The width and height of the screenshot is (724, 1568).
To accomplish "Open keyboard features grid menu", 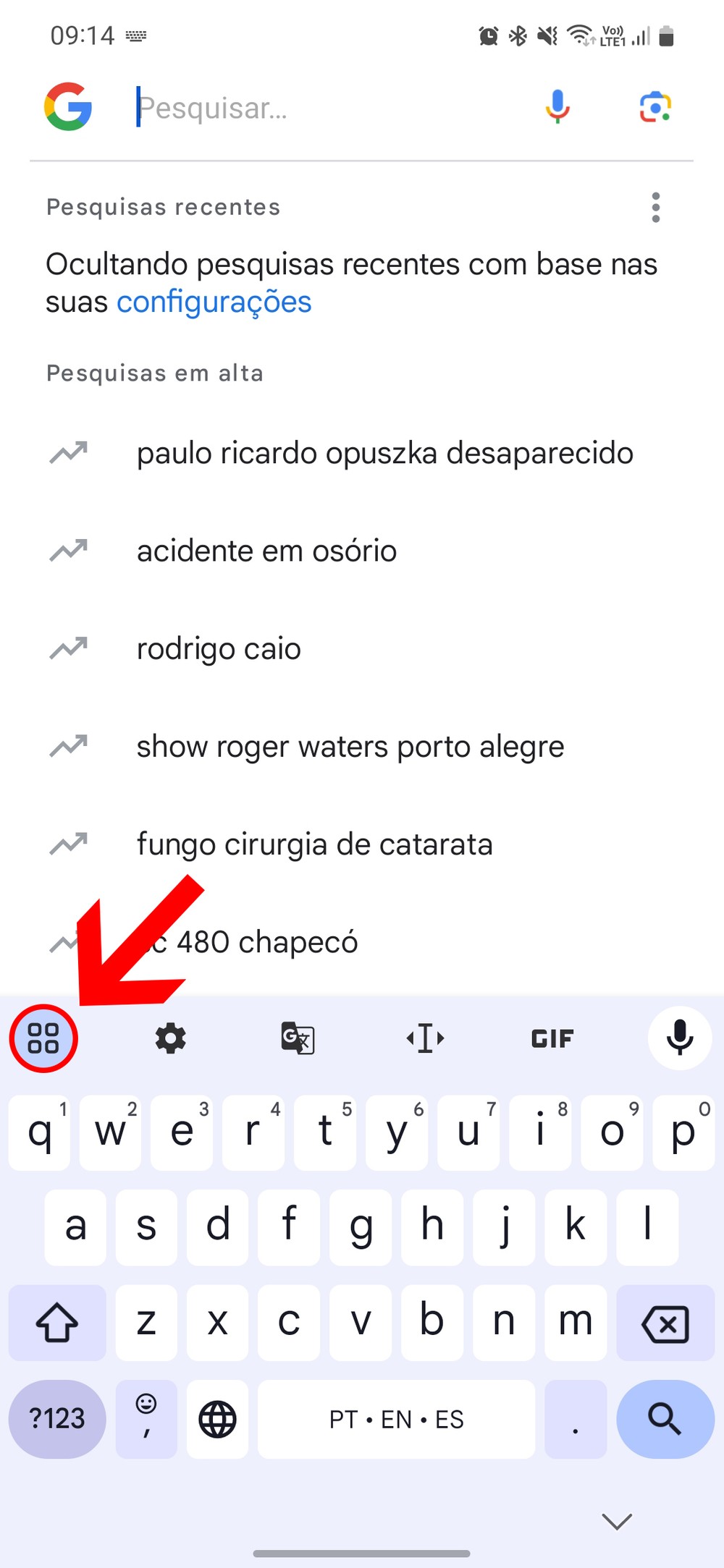I will tap(43, 1038).
